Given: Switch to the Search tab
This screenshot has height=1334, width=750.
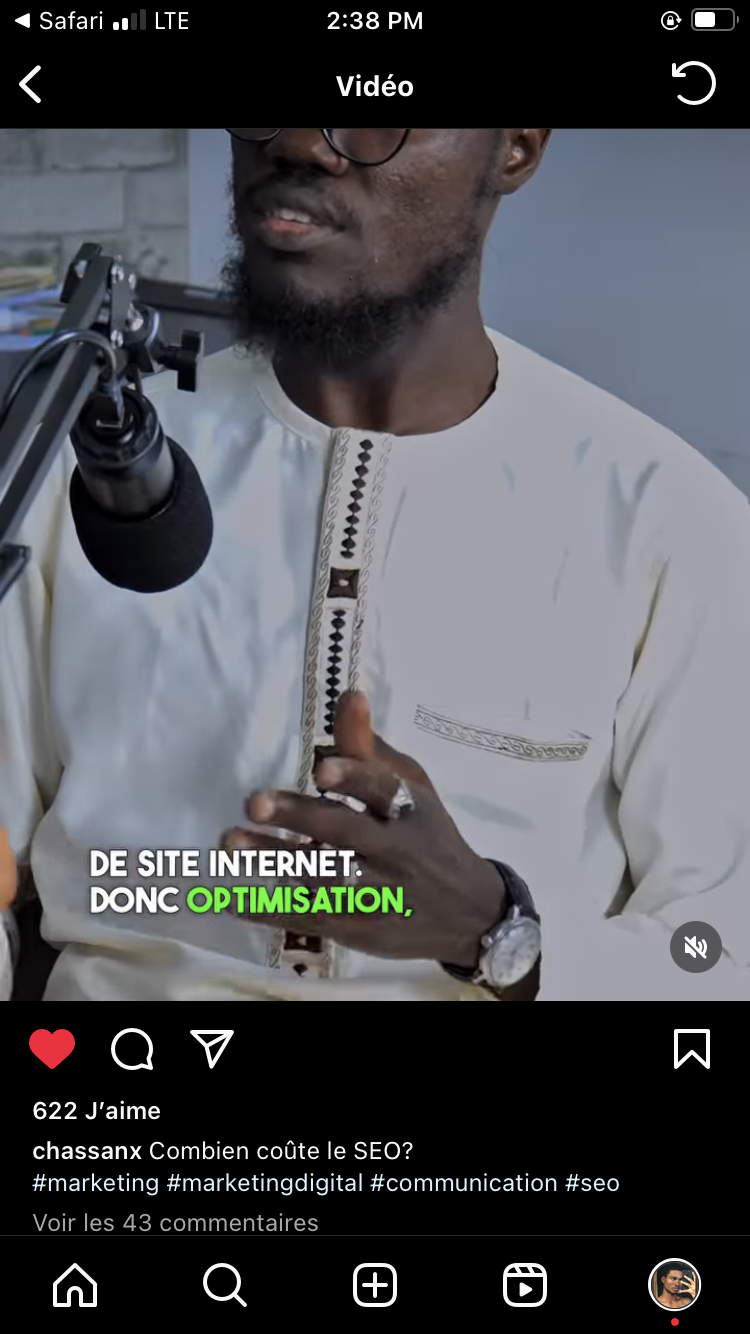Looking at the screenshot, I should [225, 1285].
